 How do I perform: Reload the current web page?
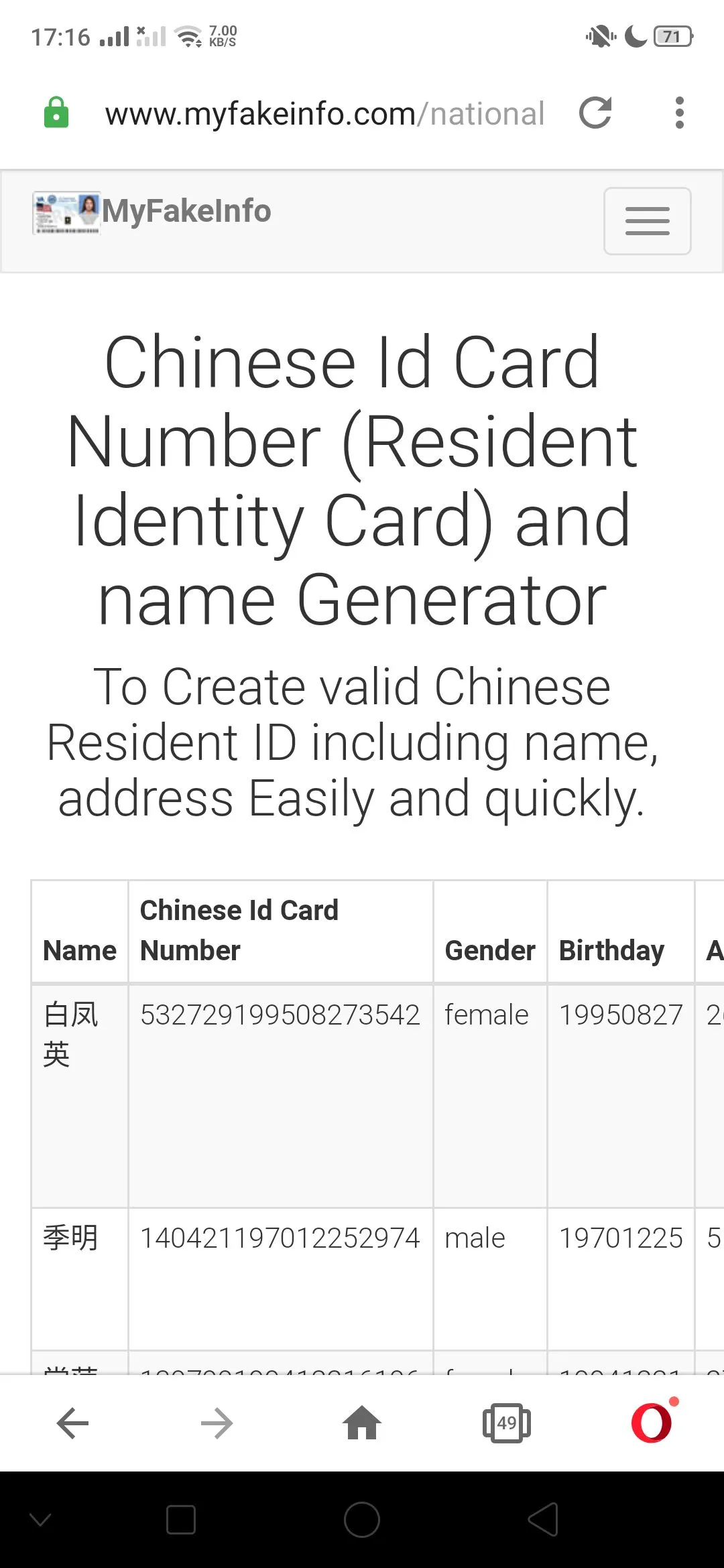[x=595, y=113]
